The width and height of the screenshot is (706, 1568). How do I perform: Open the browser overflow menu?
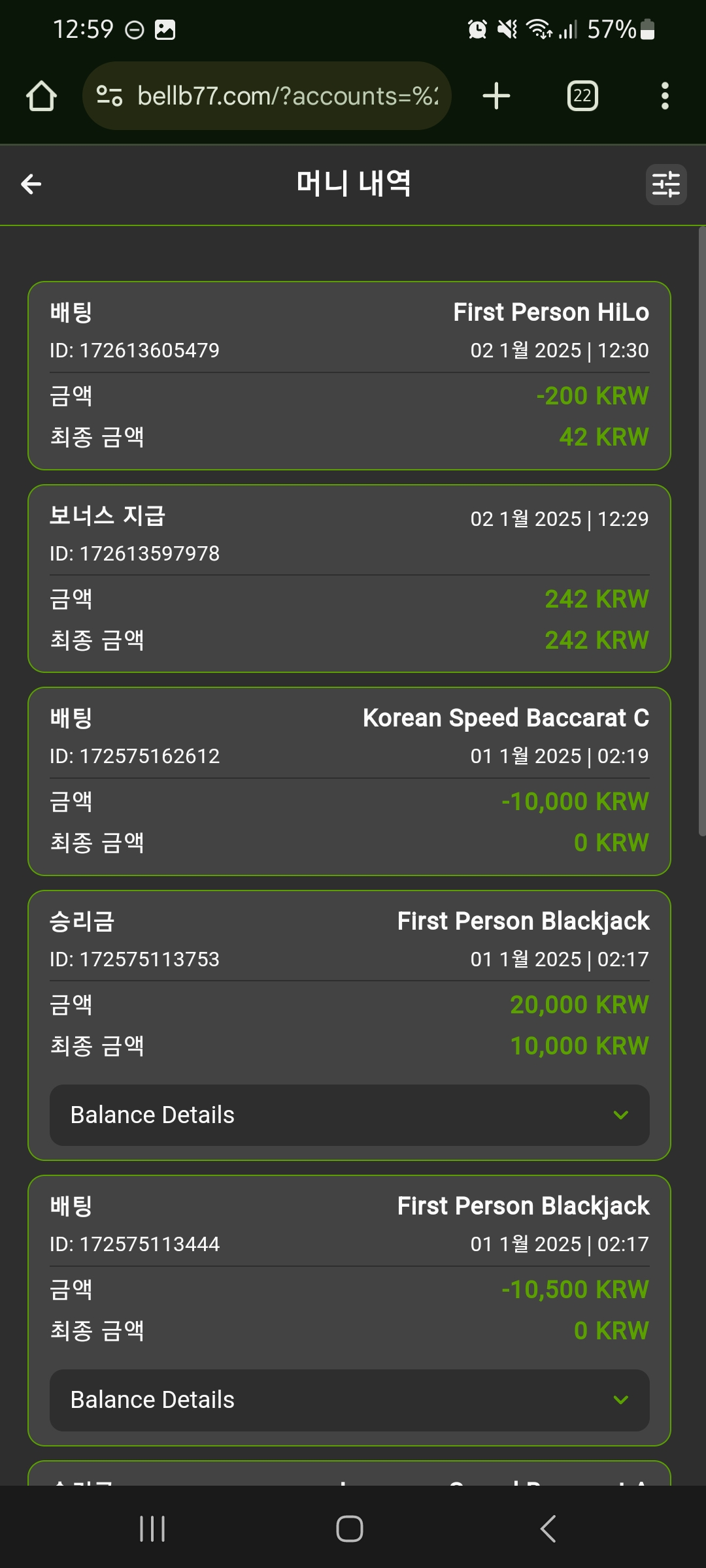coord(665,96)
